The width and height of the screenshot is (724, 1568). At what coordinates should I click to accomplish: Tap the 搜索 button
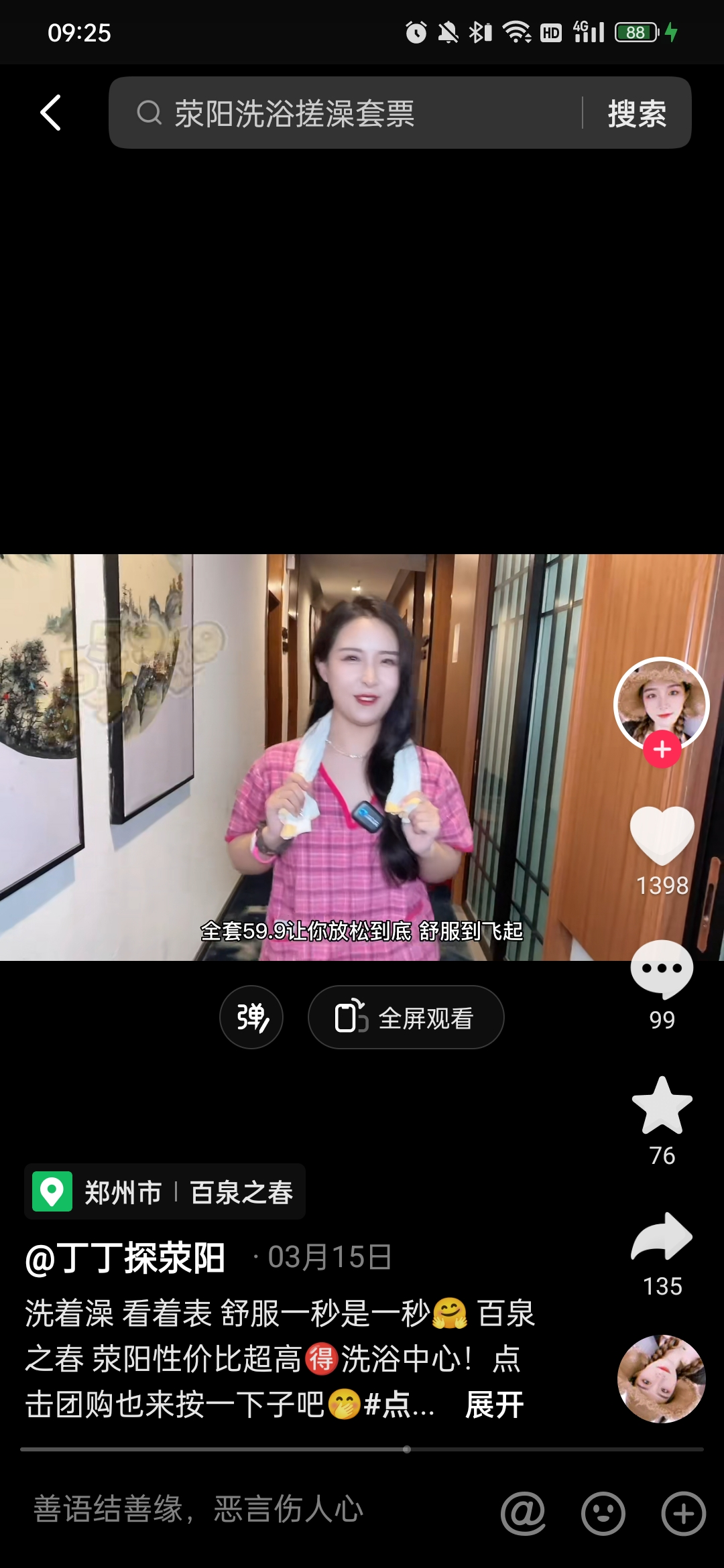pos(637,113)
